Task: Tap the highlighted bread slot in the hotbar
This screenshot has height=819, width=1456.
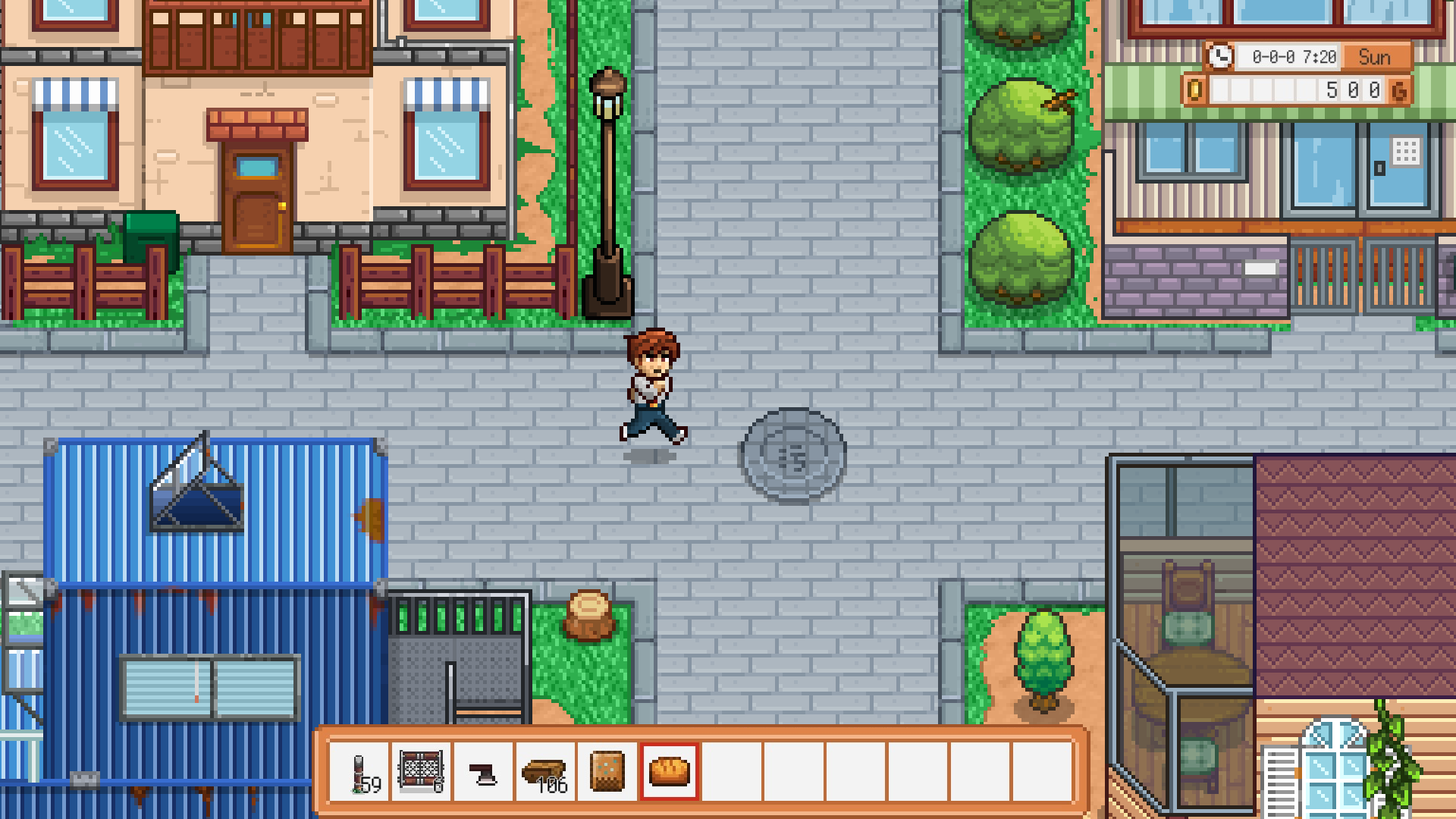Action: [670, 772]
